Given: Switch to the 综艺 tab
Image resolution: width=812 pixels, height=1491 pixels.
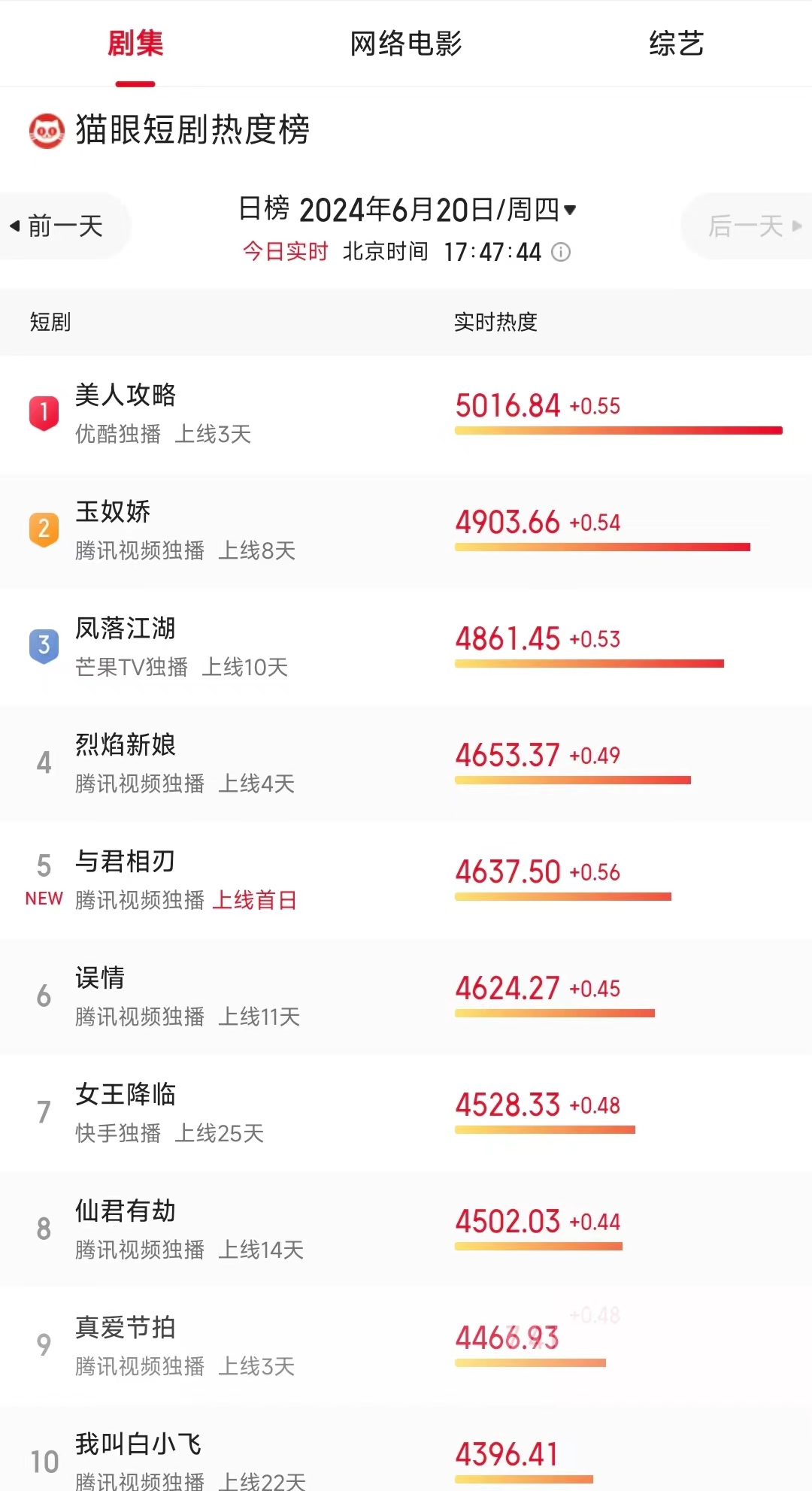Looking at the screenshot, I should click(677, 44).
